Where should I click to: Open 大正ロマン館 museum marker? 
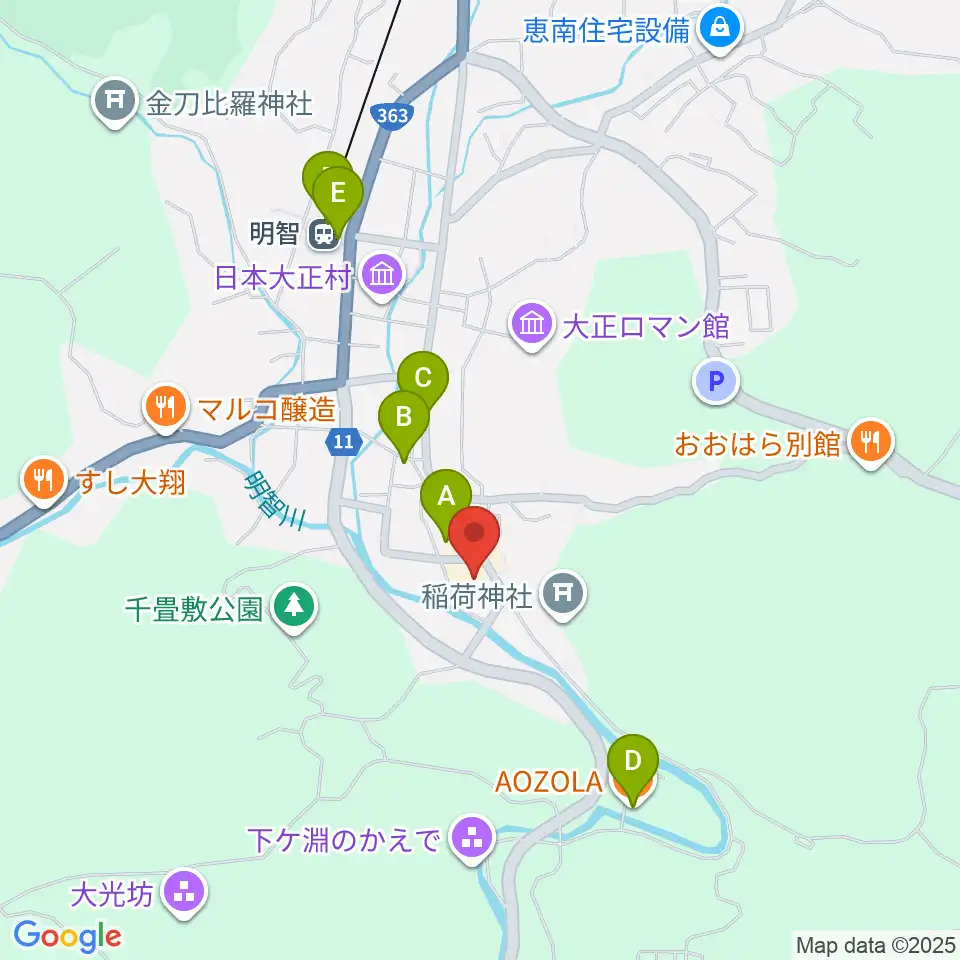(531, 326)
